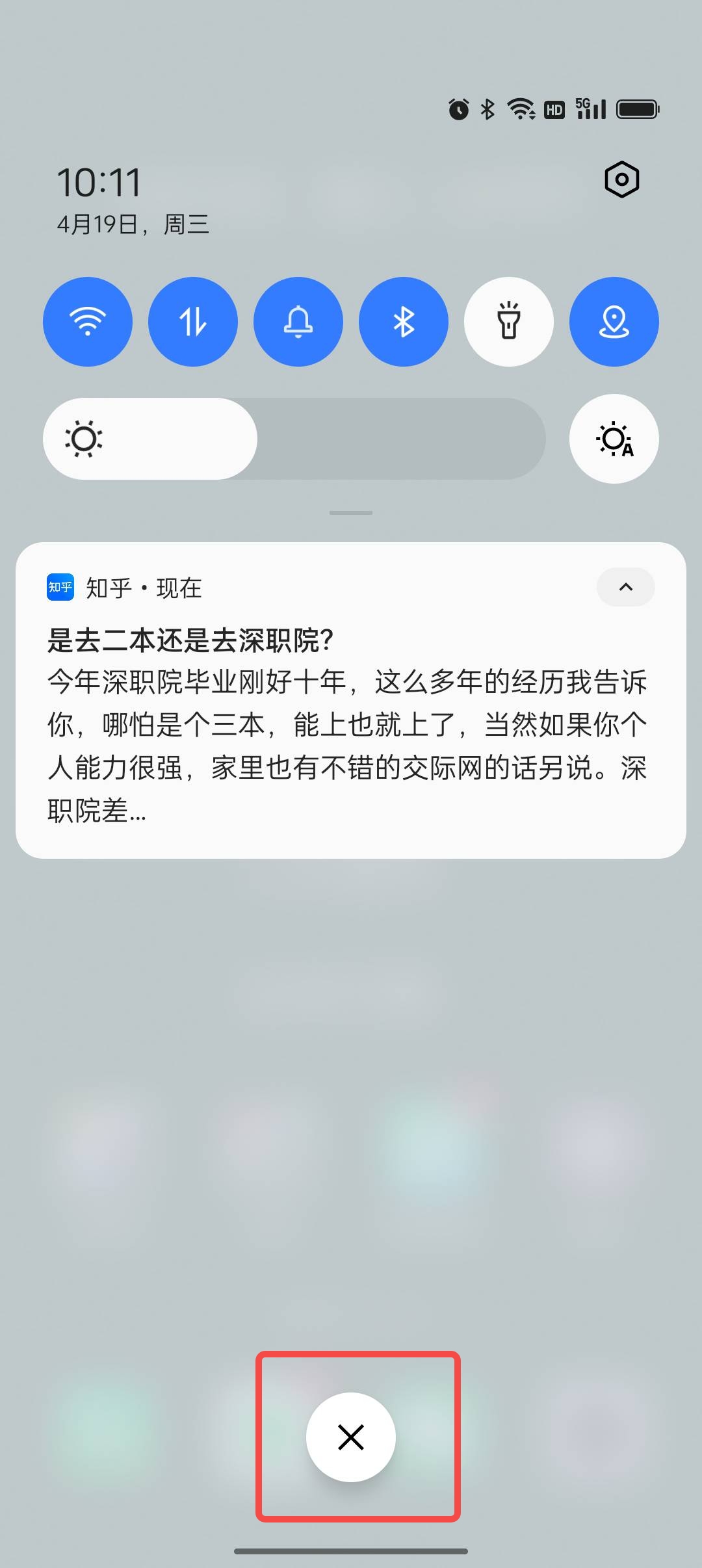Dismiss all notifications with the X button
The height and width of the screenshot is (1568, 702).
coord(350,1437)
